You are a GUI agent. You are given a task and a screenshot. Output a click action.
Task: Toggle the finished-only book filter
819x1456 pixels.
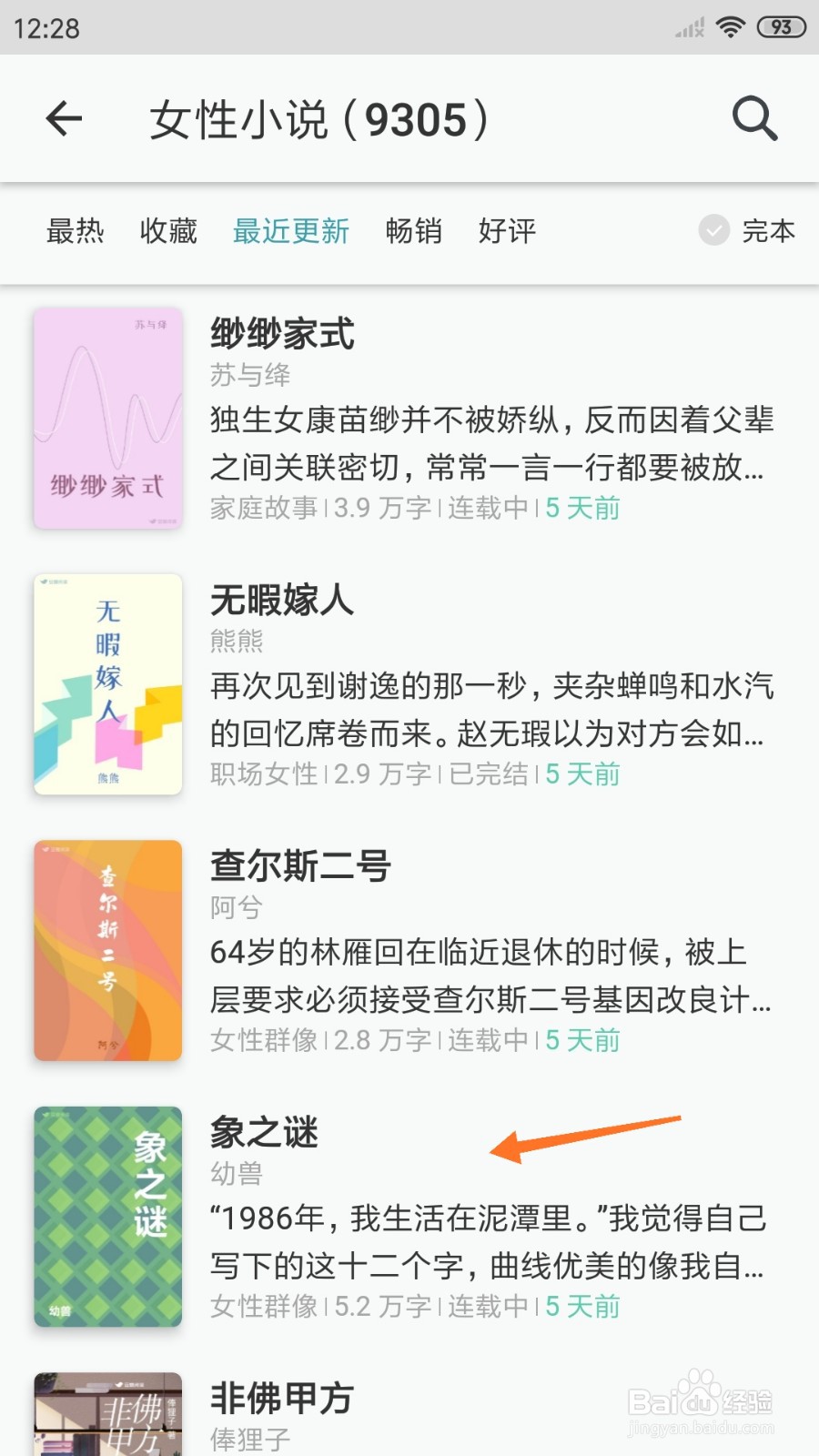point(746,232)
